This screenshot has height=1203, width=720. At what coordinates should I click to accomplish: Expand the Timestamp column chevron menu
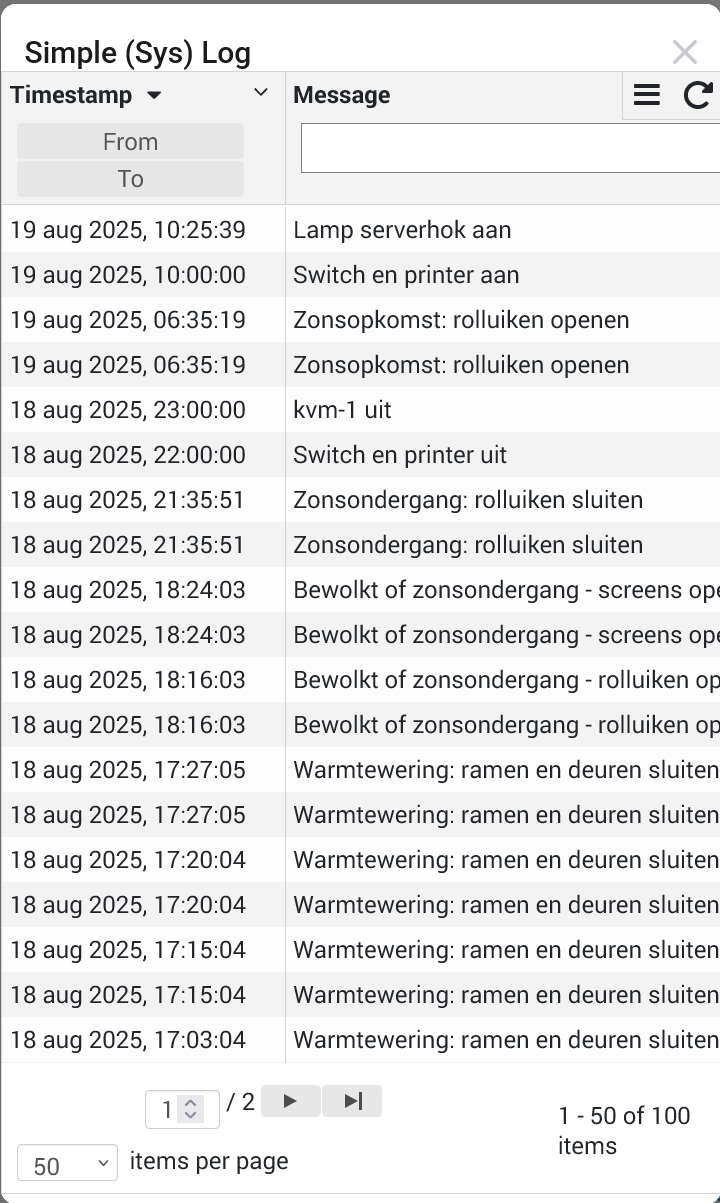point(261,93)
